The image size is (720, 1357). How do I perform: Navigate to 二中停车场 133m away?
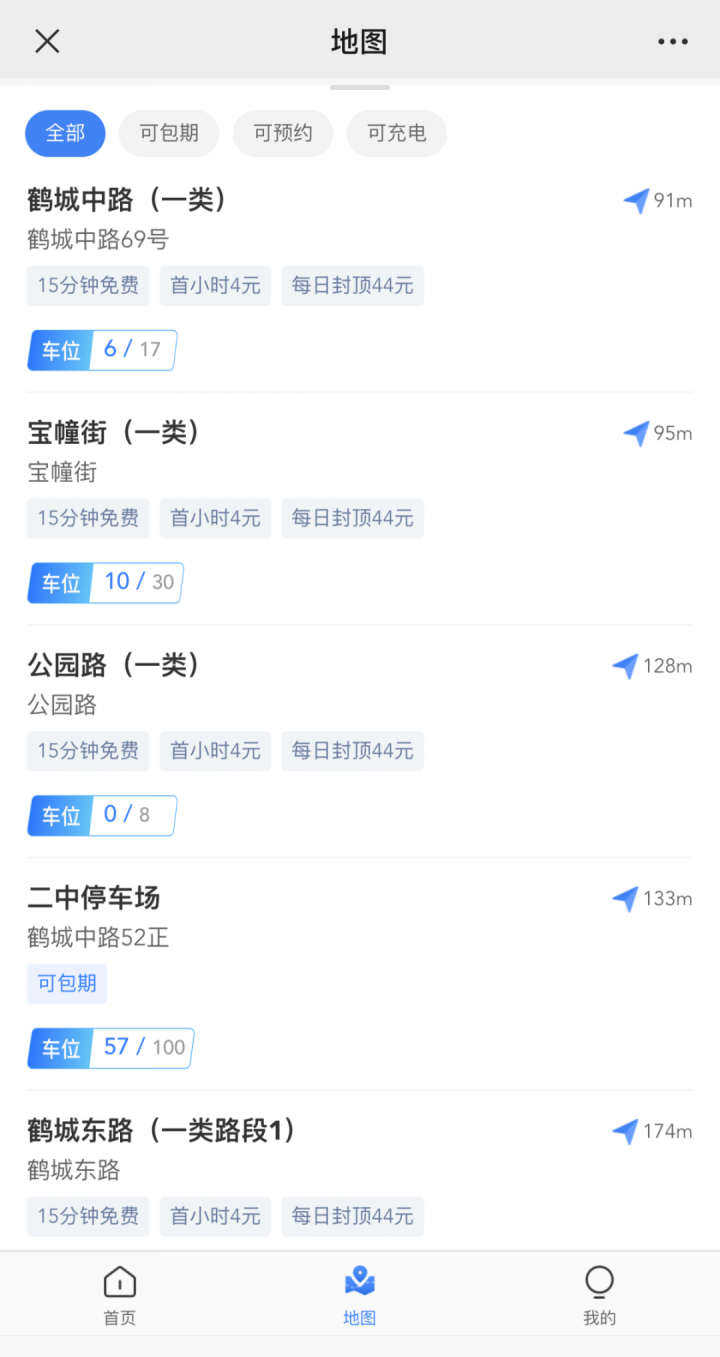pos(652,899)
